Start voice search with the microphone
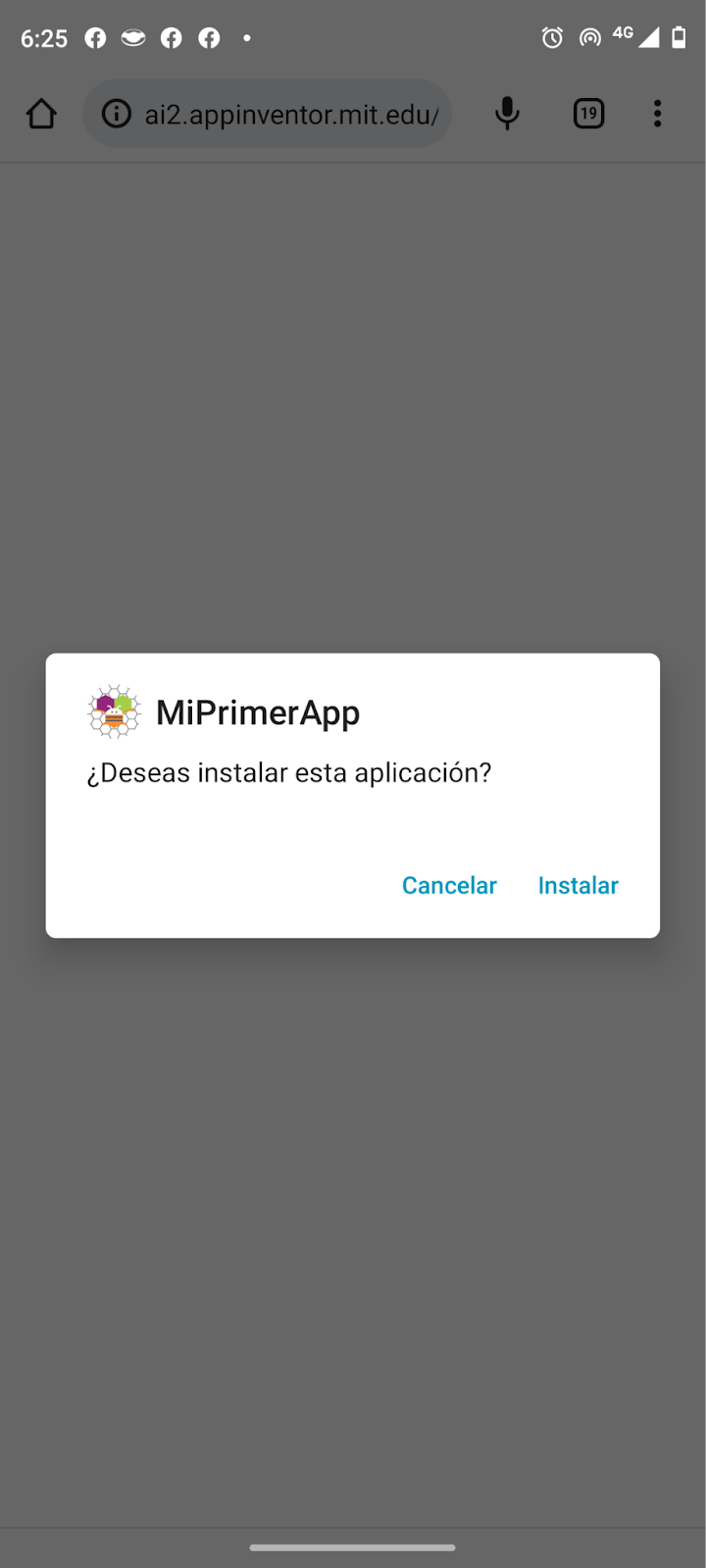This screenshot has width=706, height=1568. (x=507, y=114)
